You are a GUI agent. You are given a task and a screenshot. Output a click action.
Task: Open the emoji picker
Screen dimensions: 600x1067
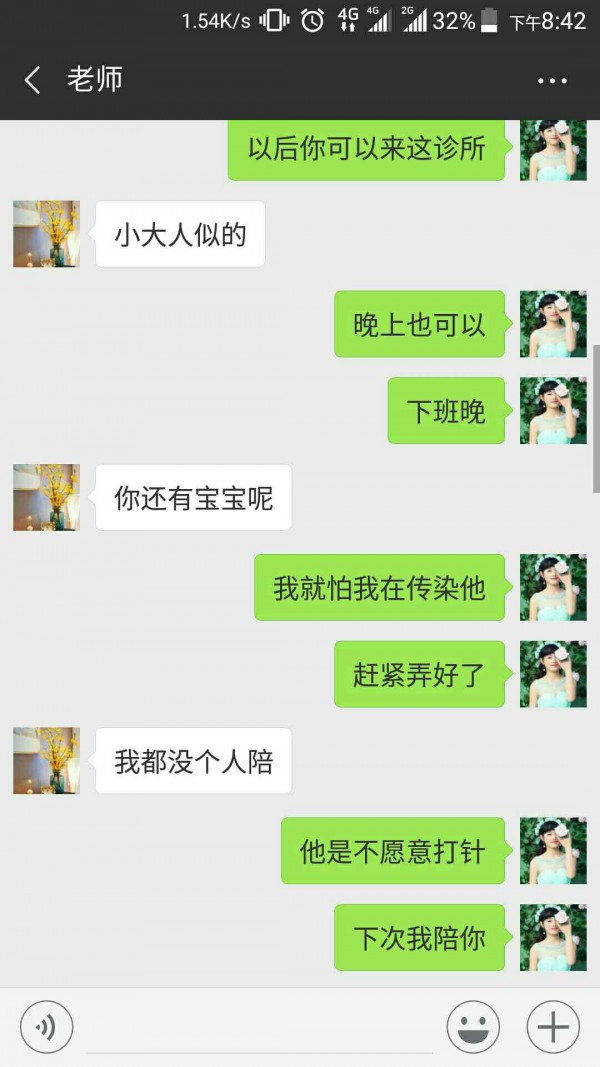(x=473, y=1027)
